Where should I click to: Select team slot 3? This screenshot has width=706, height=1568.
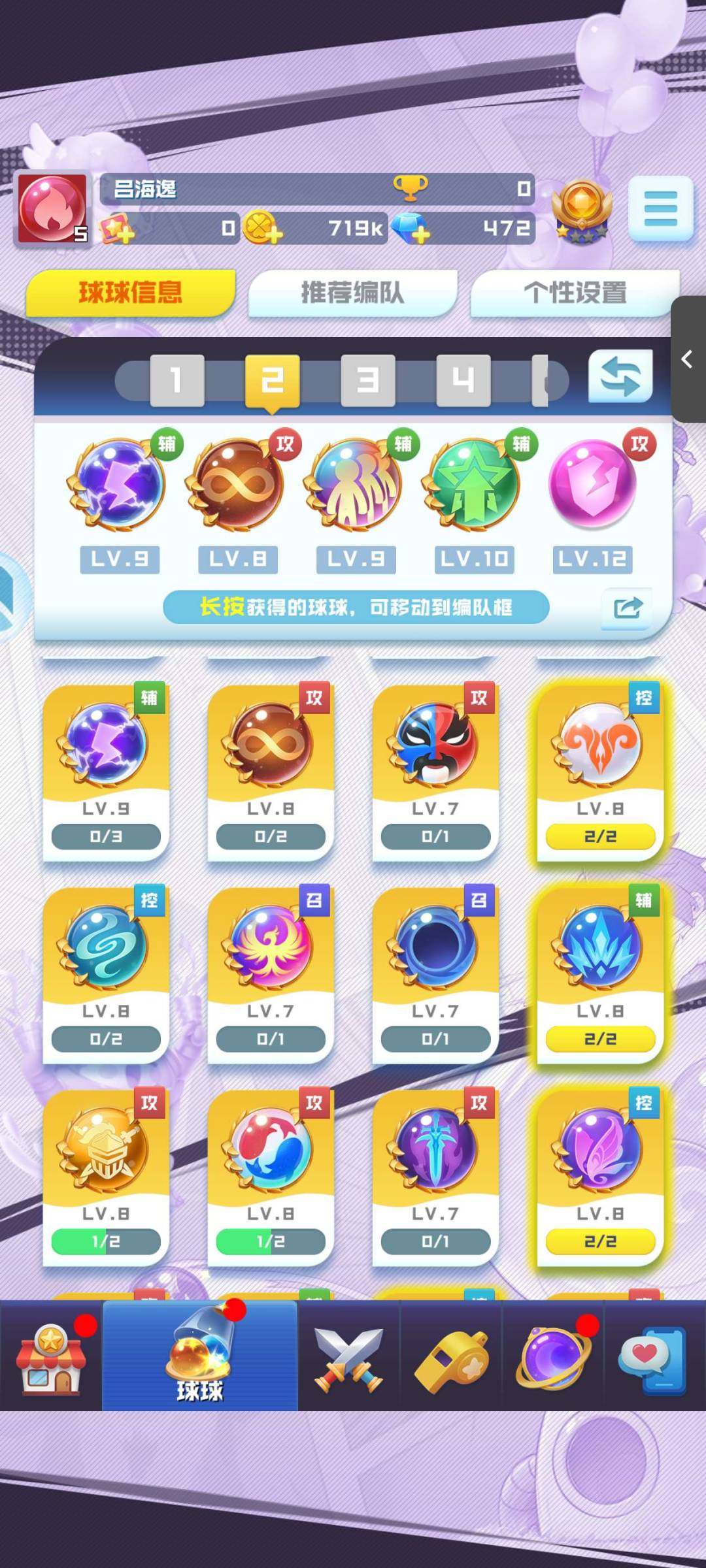coord(368,380)
